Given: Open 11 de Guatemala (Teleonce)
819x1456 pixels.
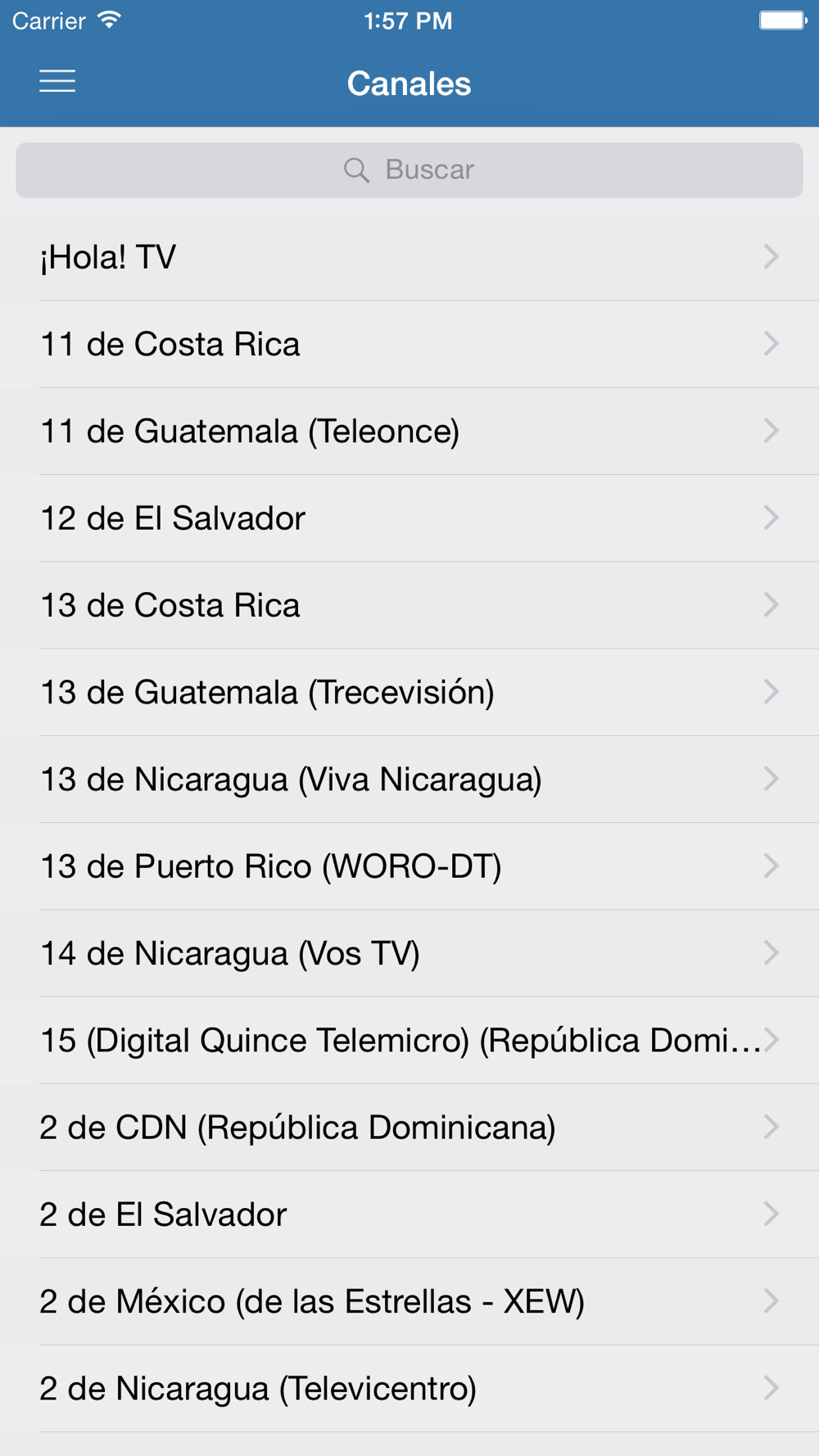Looking at the screenshot, I should pyautogui.click(x=409, y=432).
